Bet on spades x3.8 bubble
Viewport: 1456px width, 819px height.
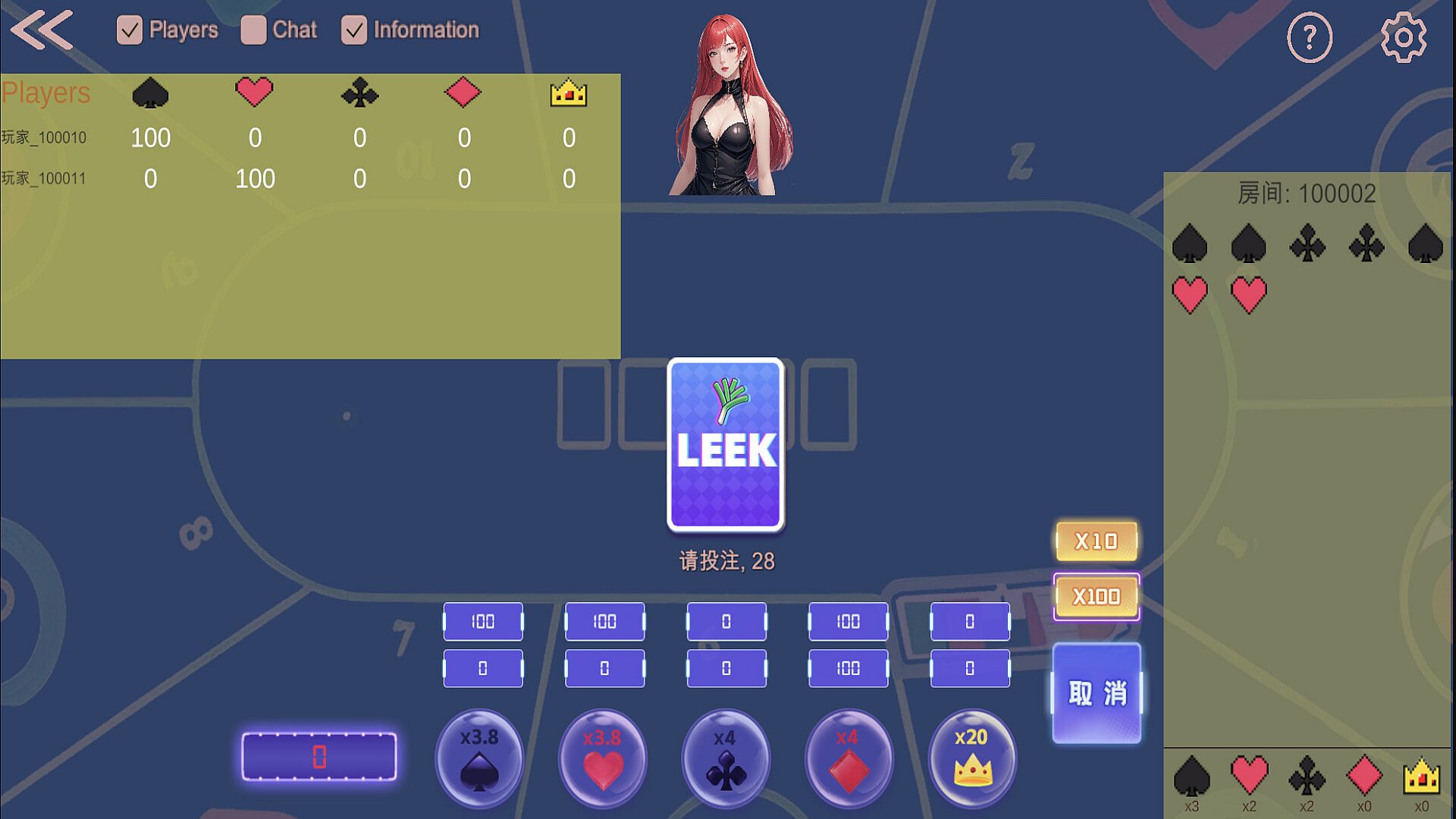(x=479, y=758)
